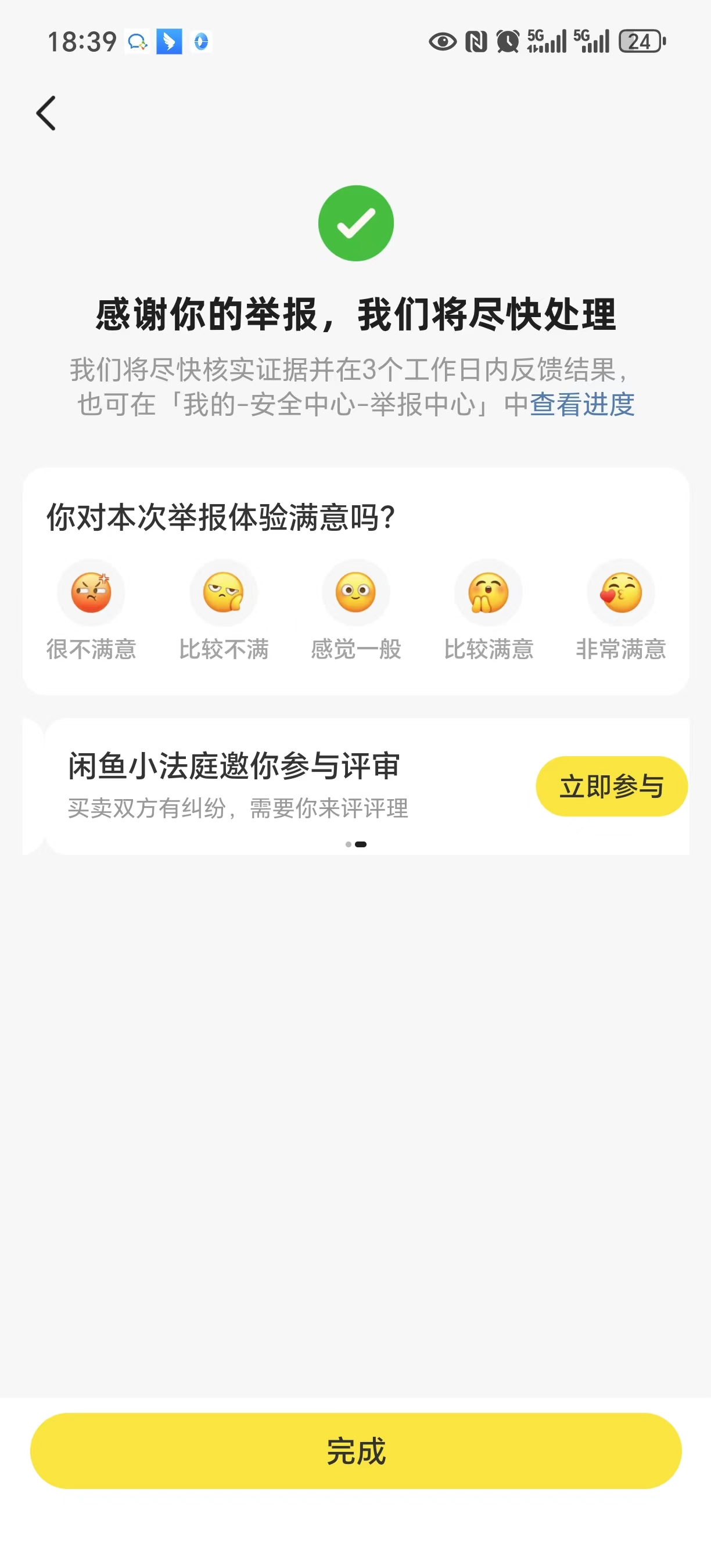Go back using the top-left arrow
Viewport: 711px width, 1568px height.
(x=46, y=113)
